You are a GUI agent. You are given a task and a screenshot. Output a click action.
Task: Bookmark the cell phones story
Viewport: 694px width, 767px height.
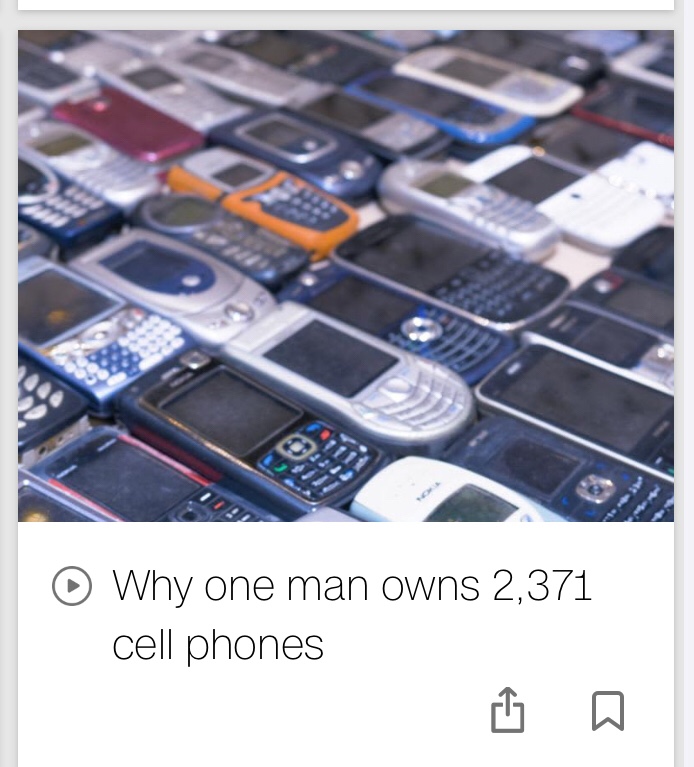point(607,710)
